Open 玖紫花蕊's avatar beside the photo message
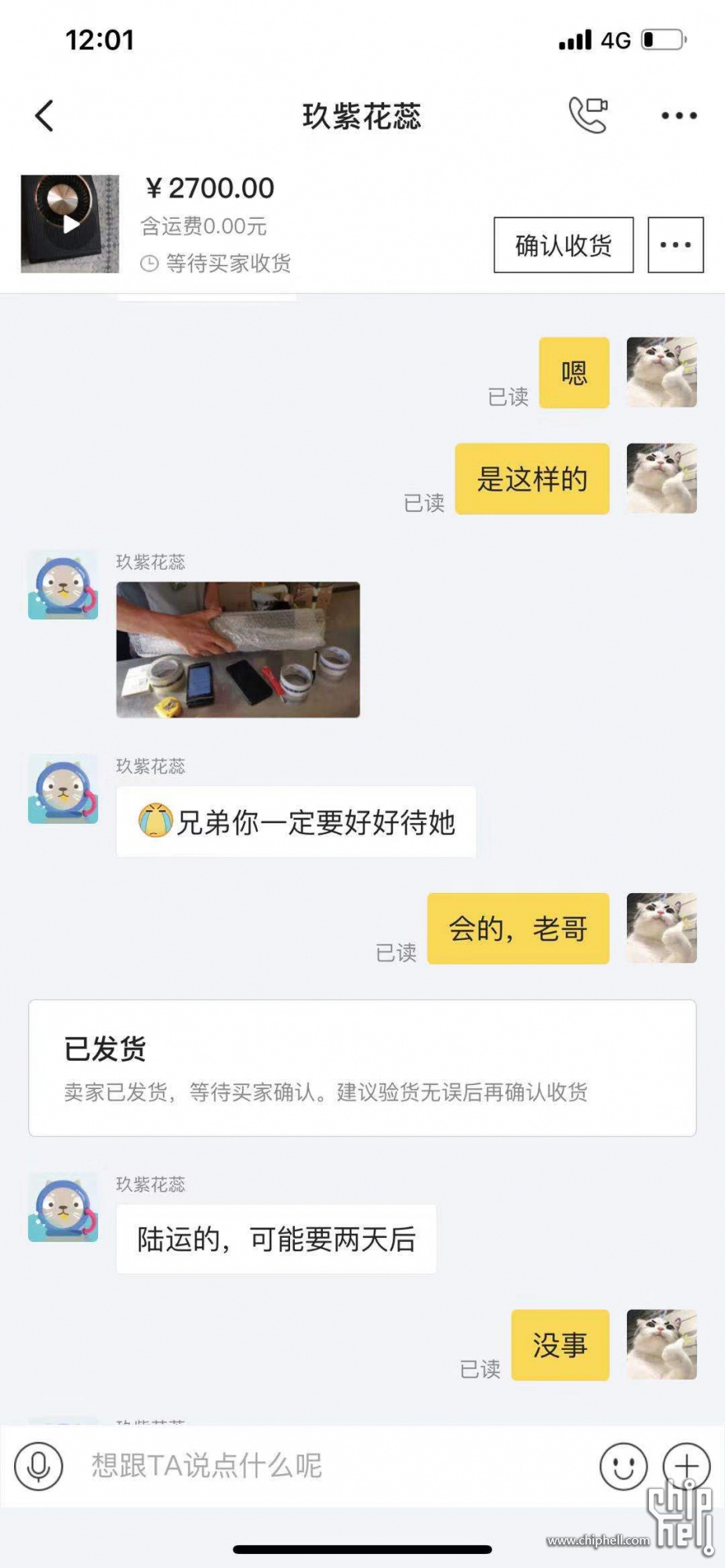This screenshot has width=725, height=1568. 63,585
